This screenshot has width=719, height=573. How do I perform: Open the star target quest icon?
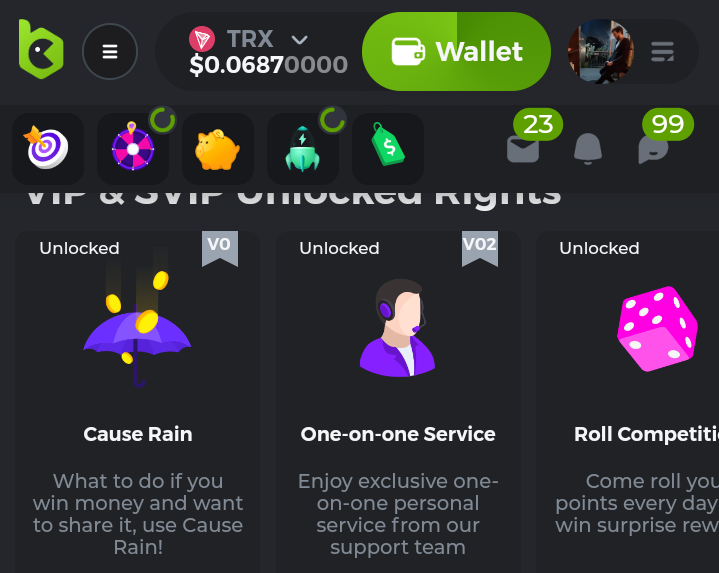click(47, 149)
